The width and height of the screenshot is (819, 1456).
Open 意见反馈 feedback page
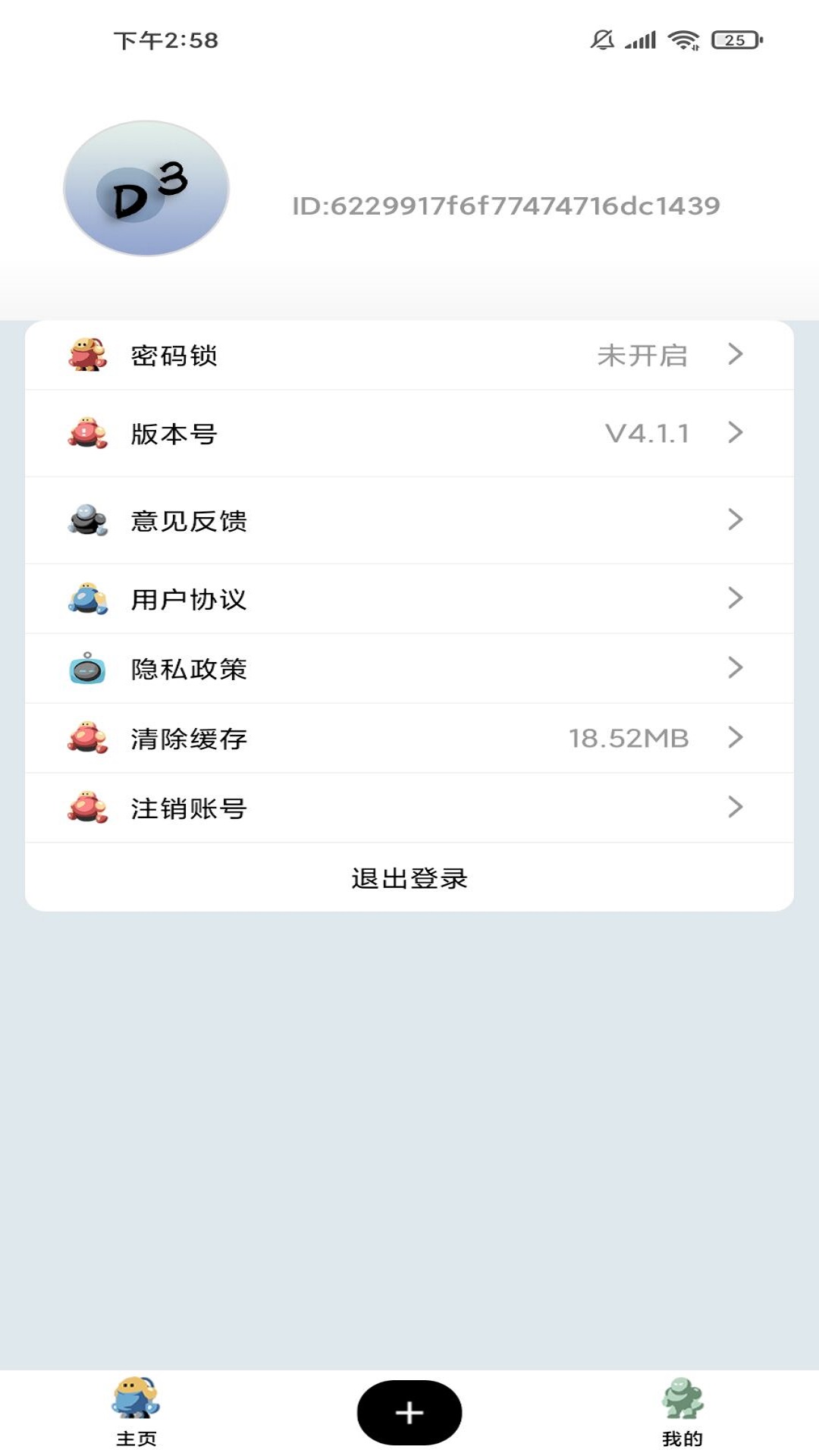click(x=409, y=520)
